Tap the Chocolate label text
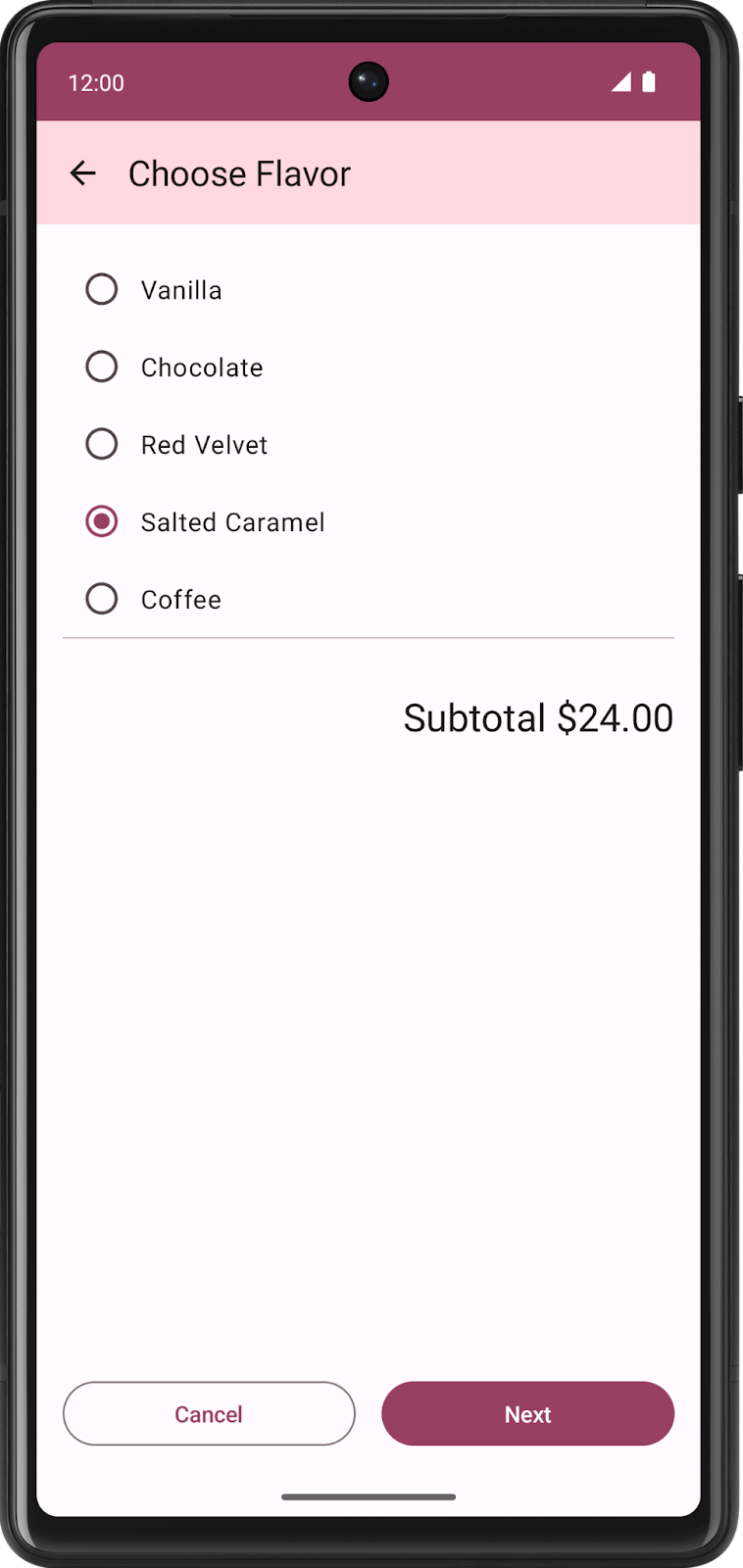 point(202,367)
